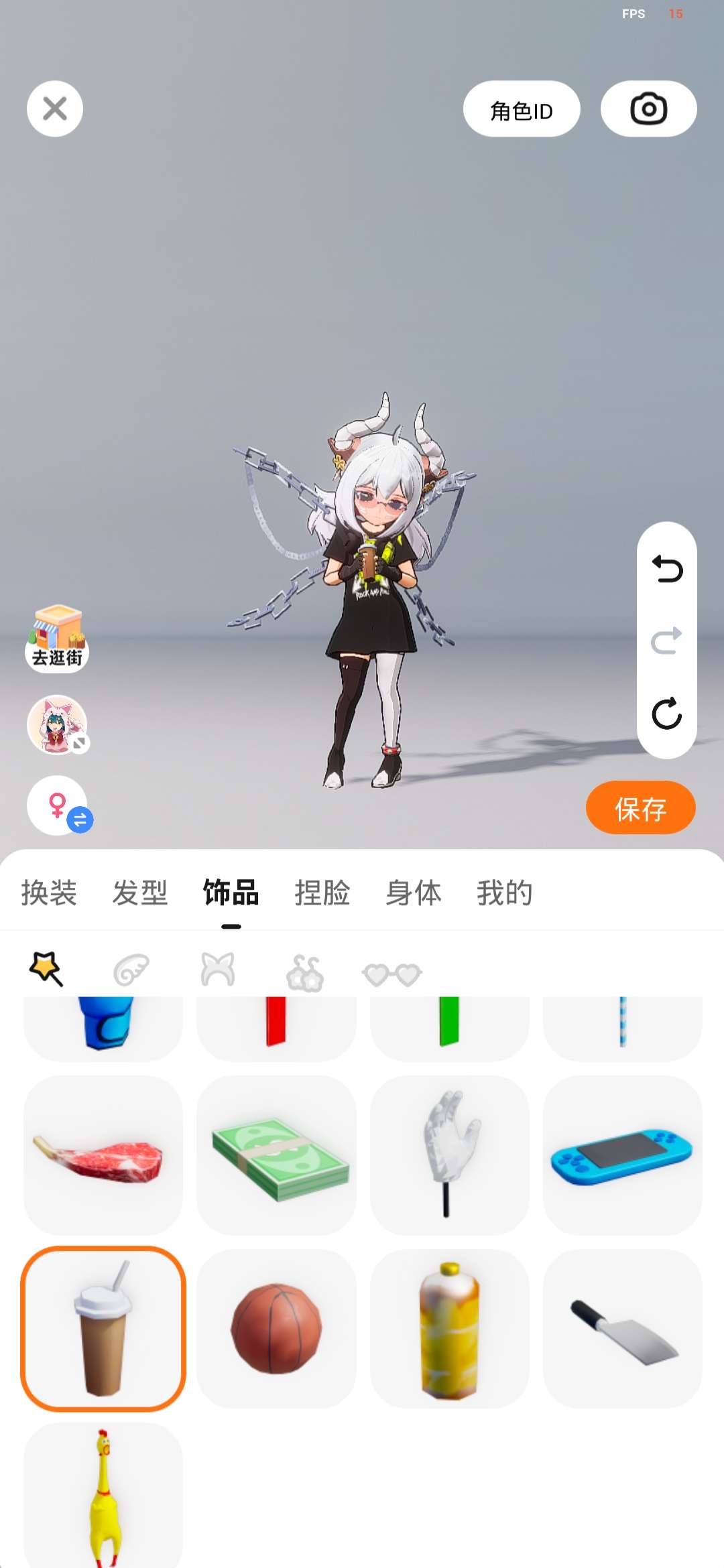The height and width of the screenshot is (1568, 724).
Task: Undo the last change
Action: (667, 570)
